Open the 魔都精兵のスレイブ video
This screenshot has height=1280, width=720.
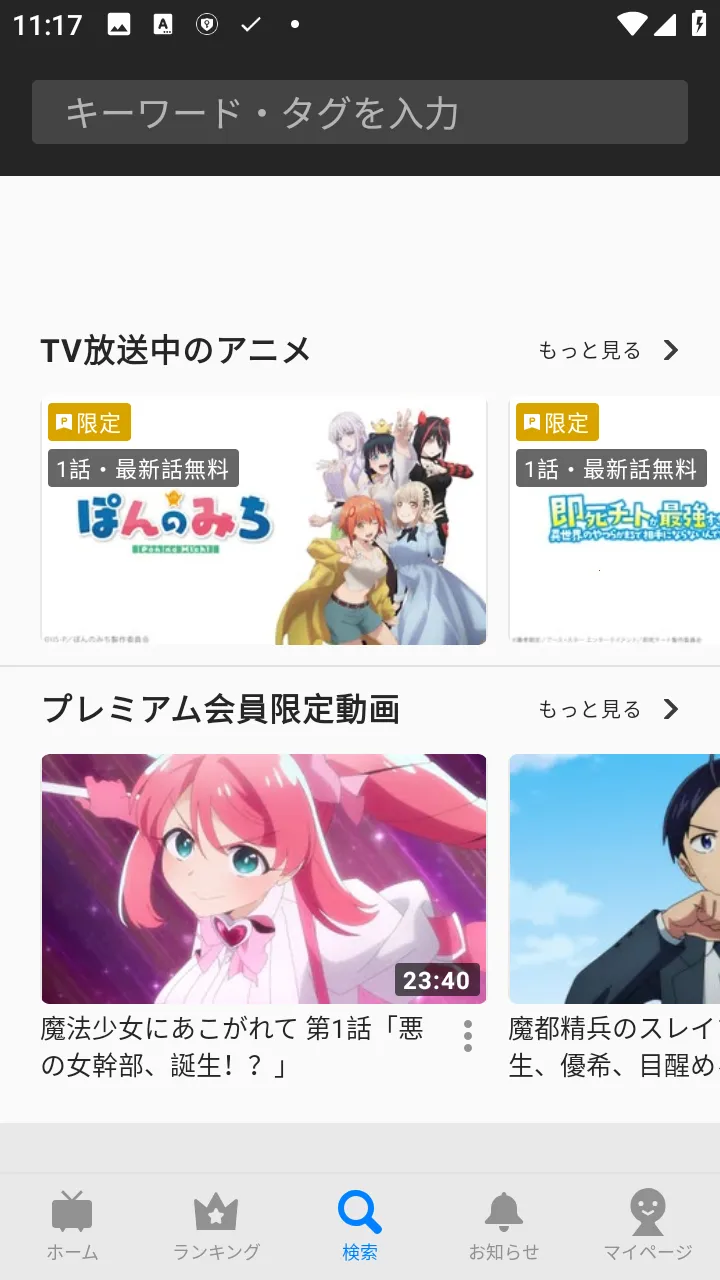point(614,878)
